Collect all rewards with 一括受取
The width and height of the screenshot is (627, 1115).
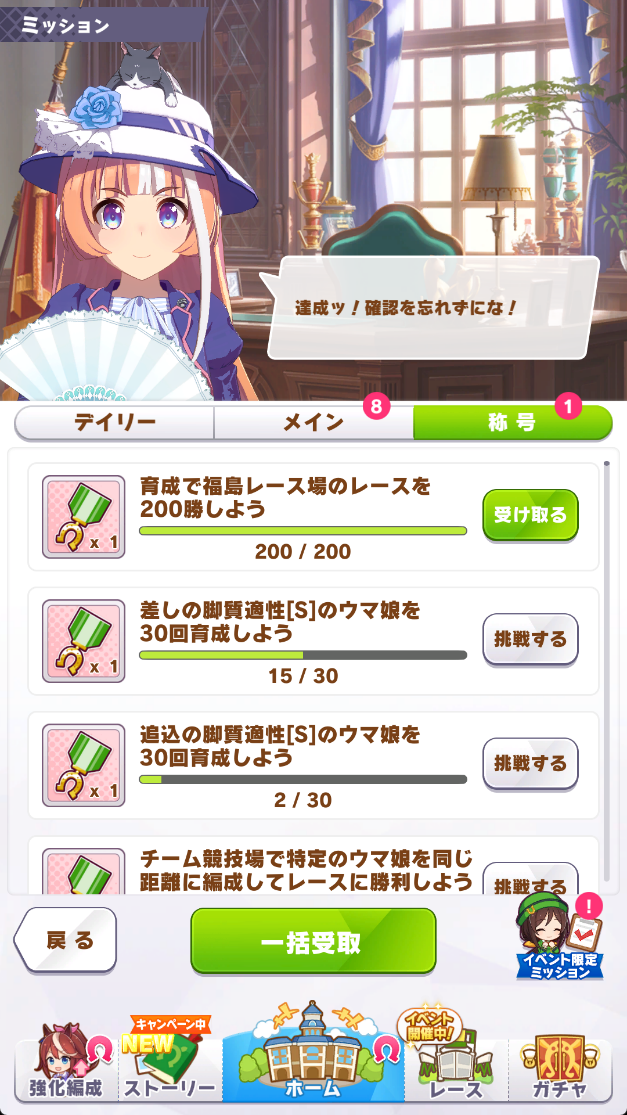tap(313, 941)
